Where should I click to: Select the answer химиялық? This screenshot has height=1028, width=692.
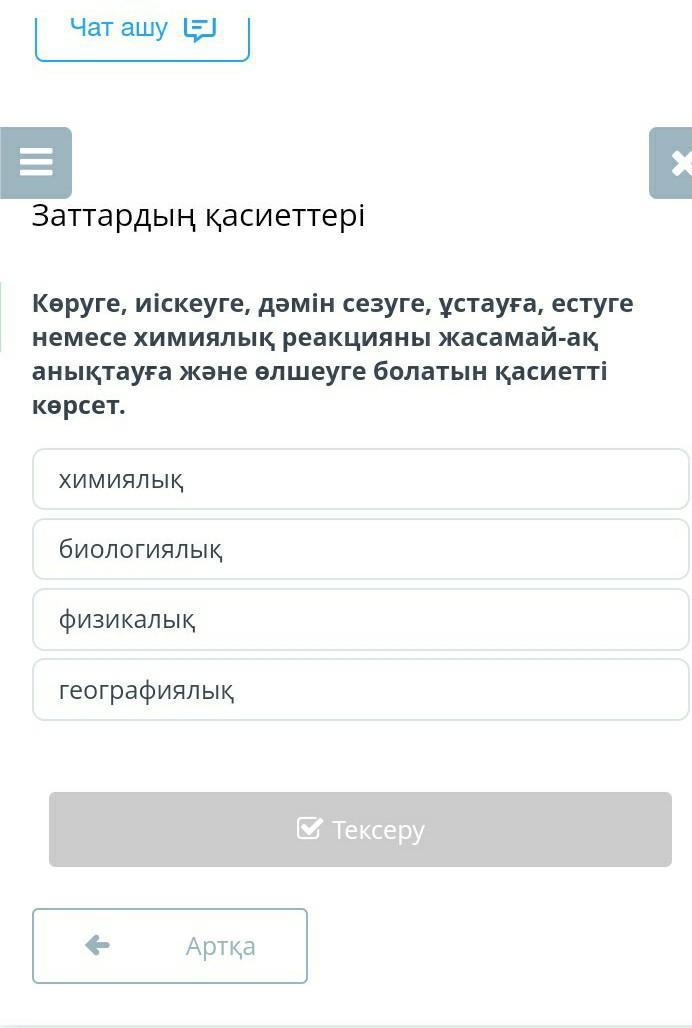click(360, 479)
